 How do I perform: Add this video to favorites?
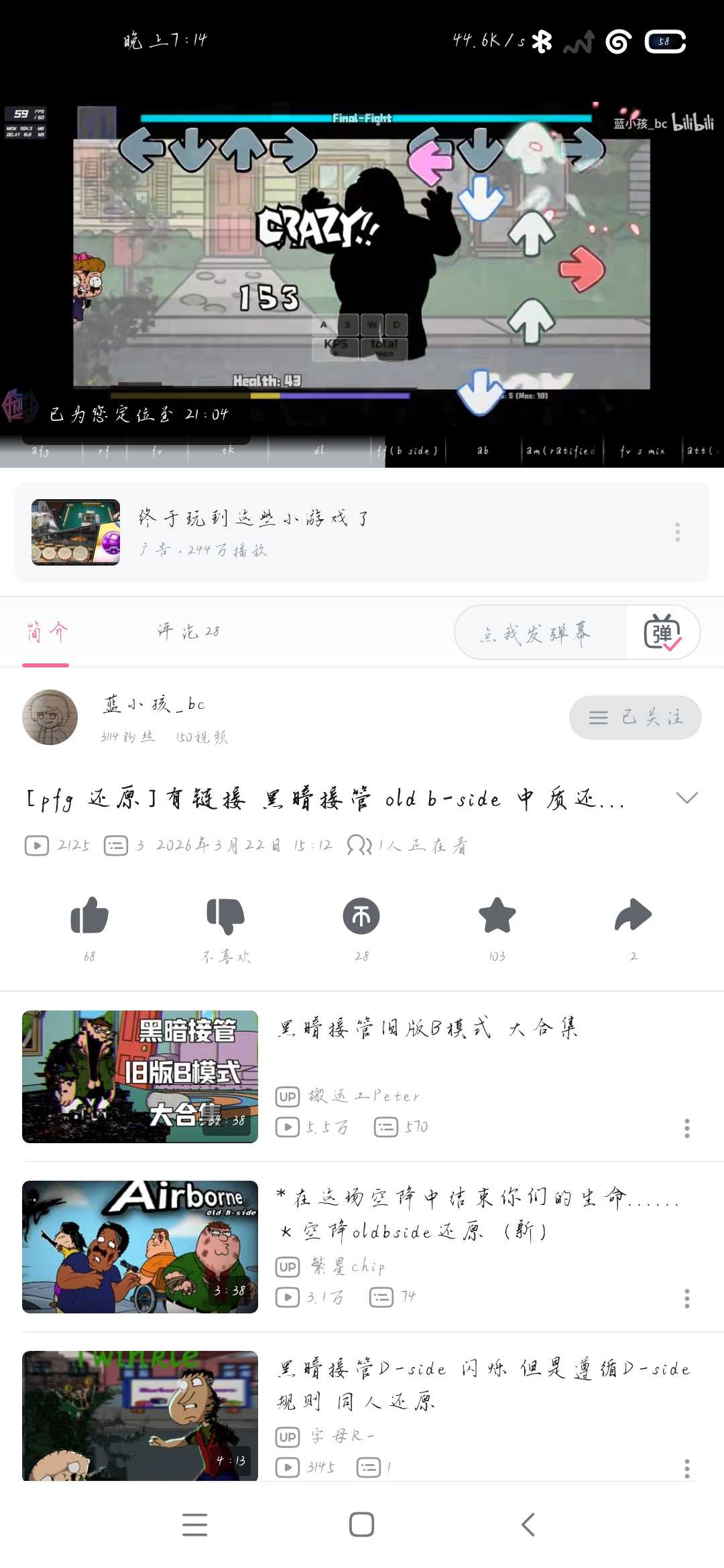[x=497, y=916]
